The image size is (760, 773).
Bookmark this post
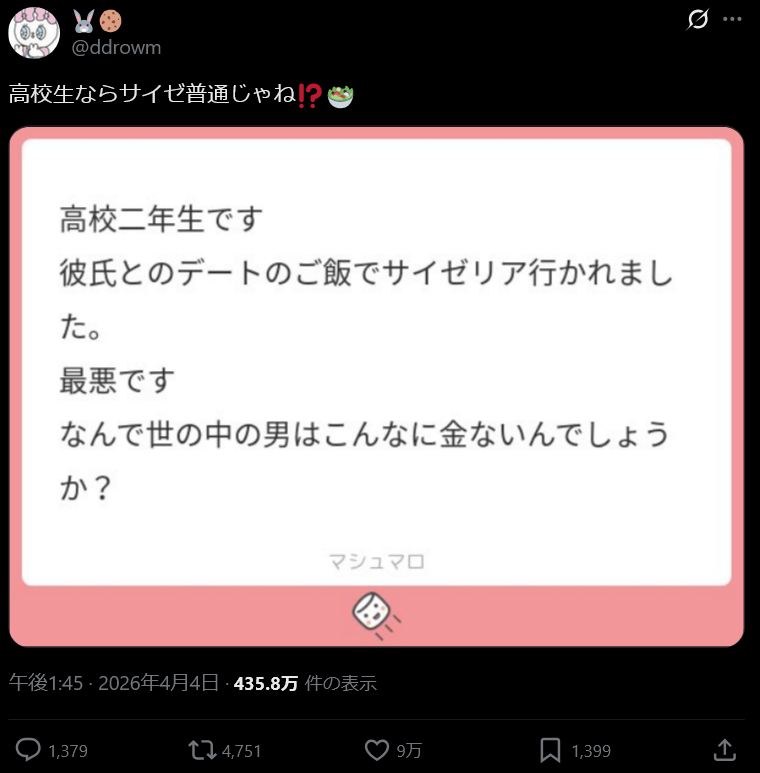[550, 749]
